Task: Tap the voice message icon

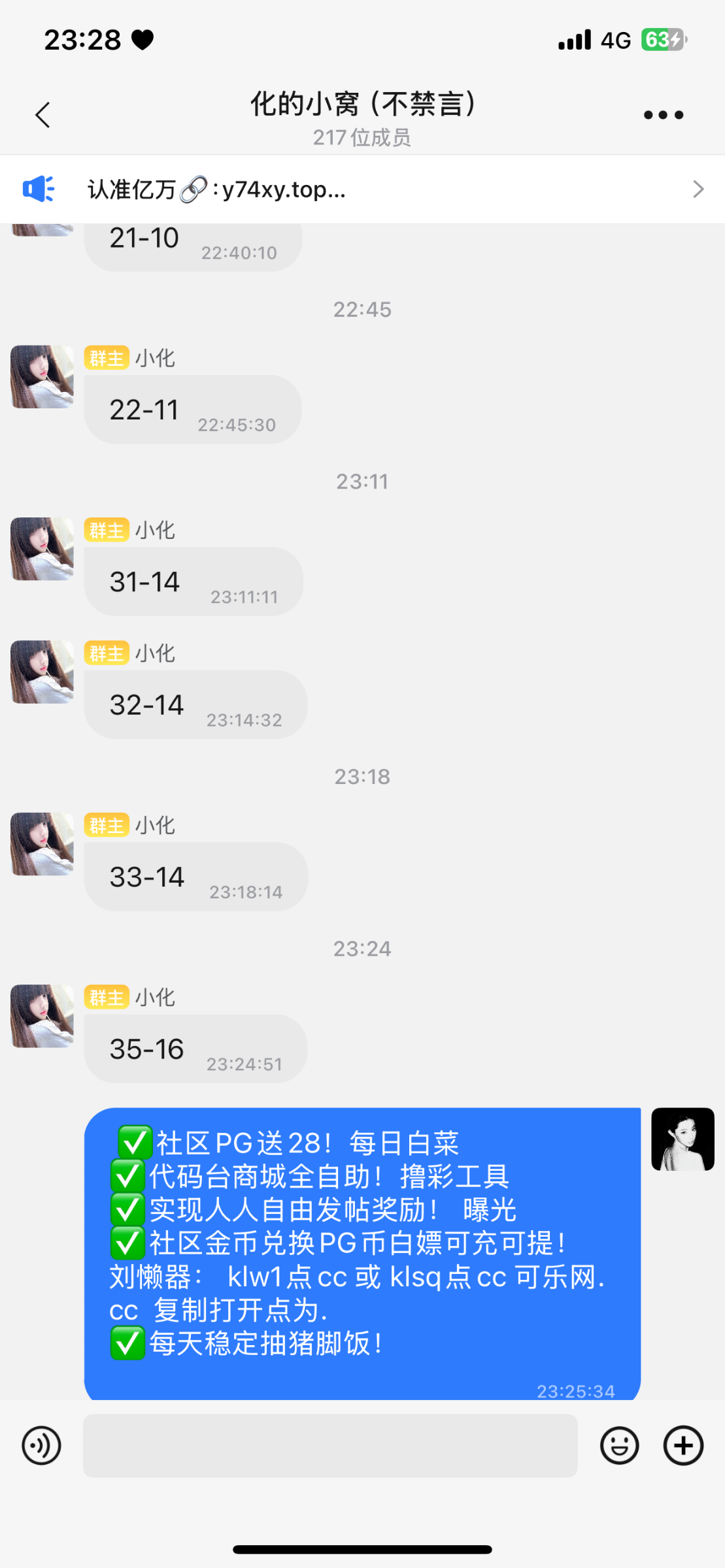Action: 41,1445
